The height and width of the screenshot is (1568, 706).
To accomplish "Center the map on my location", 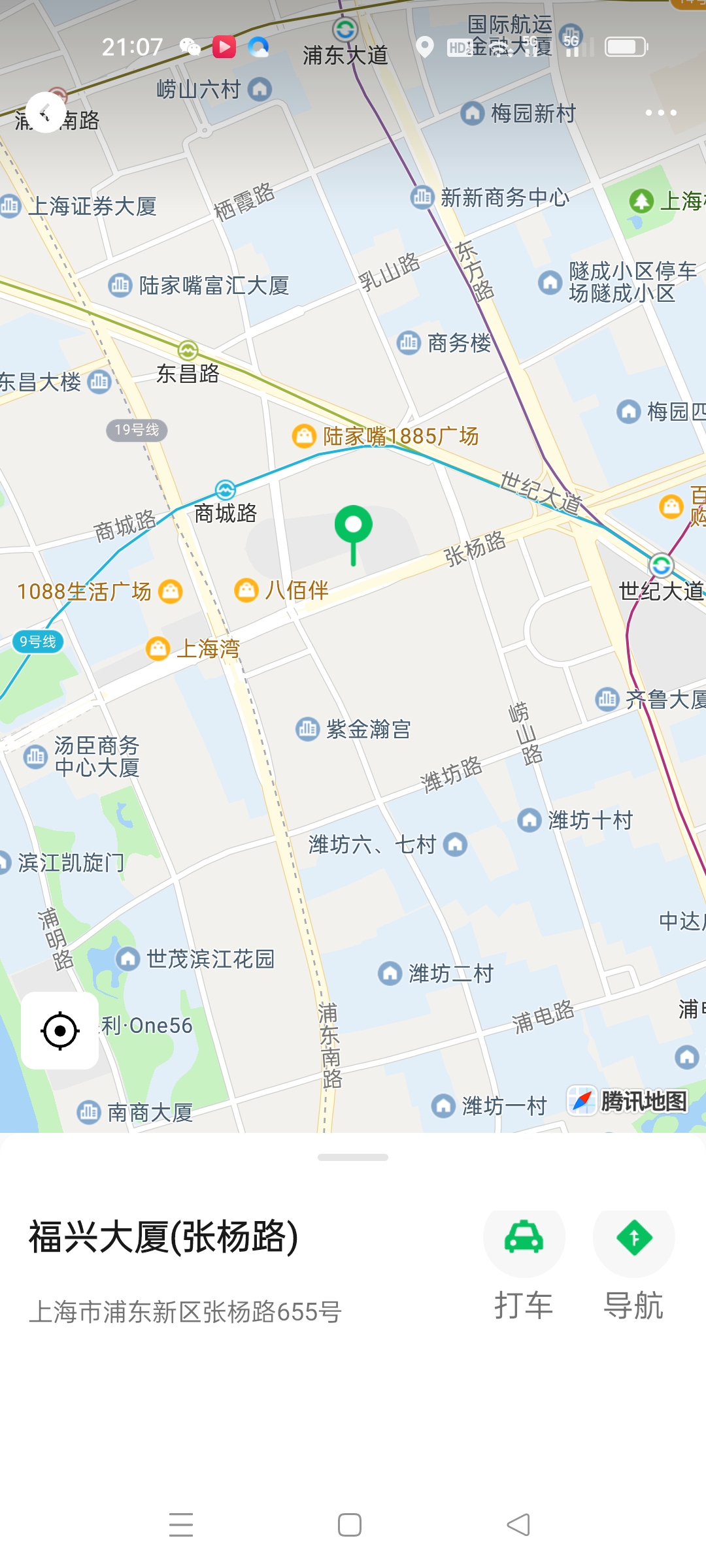I will [60, 1031].
